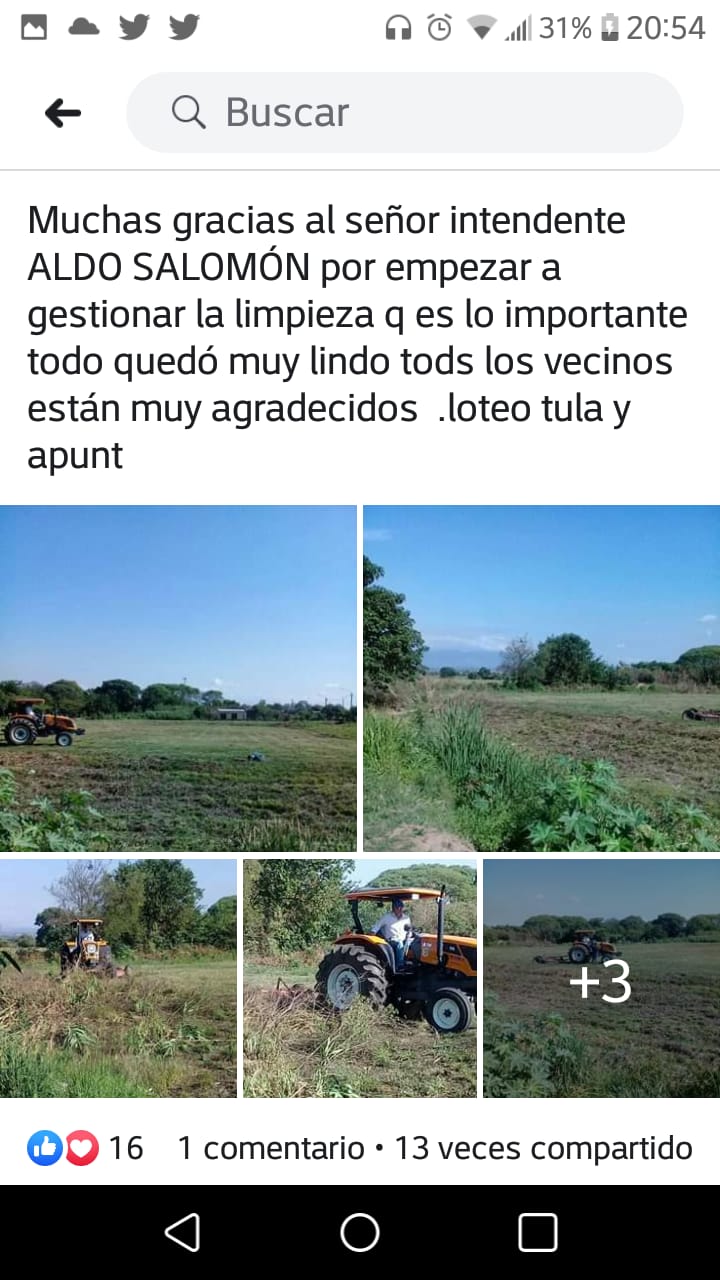The width and height of the screenshot is (720, 1280).
Task: Open the bottom-left photo of tractor among weeds
Action: [118, 978]
